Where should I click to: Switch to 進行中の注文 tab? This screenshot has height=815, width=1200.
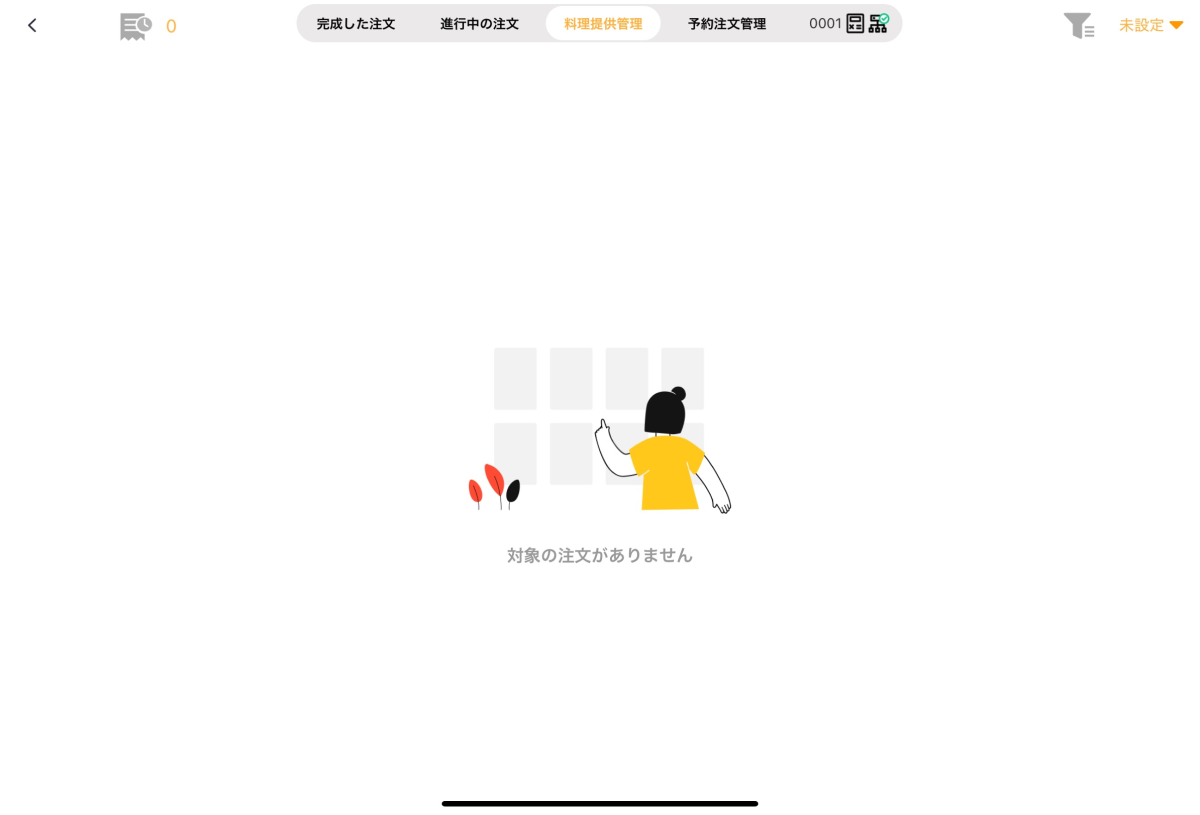coord(479,24)
